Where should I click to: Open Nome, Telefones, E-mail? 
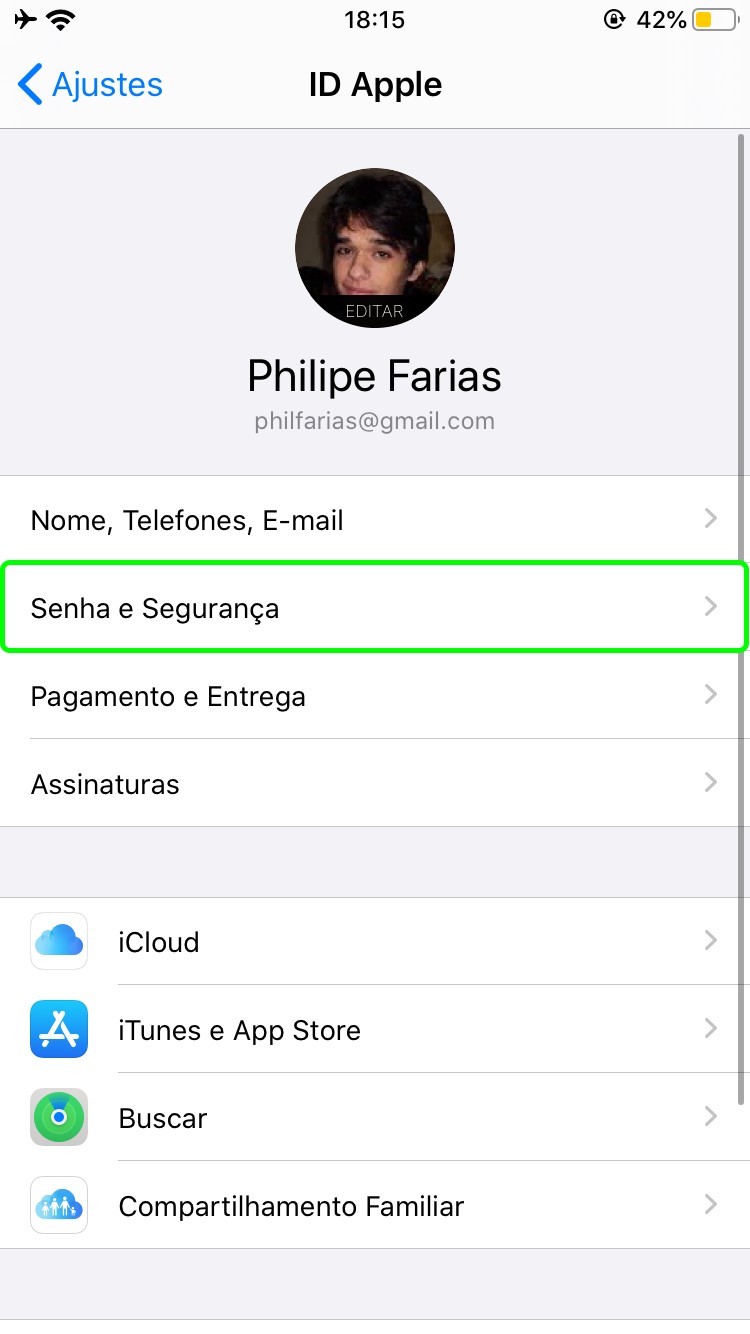point(374,520)
